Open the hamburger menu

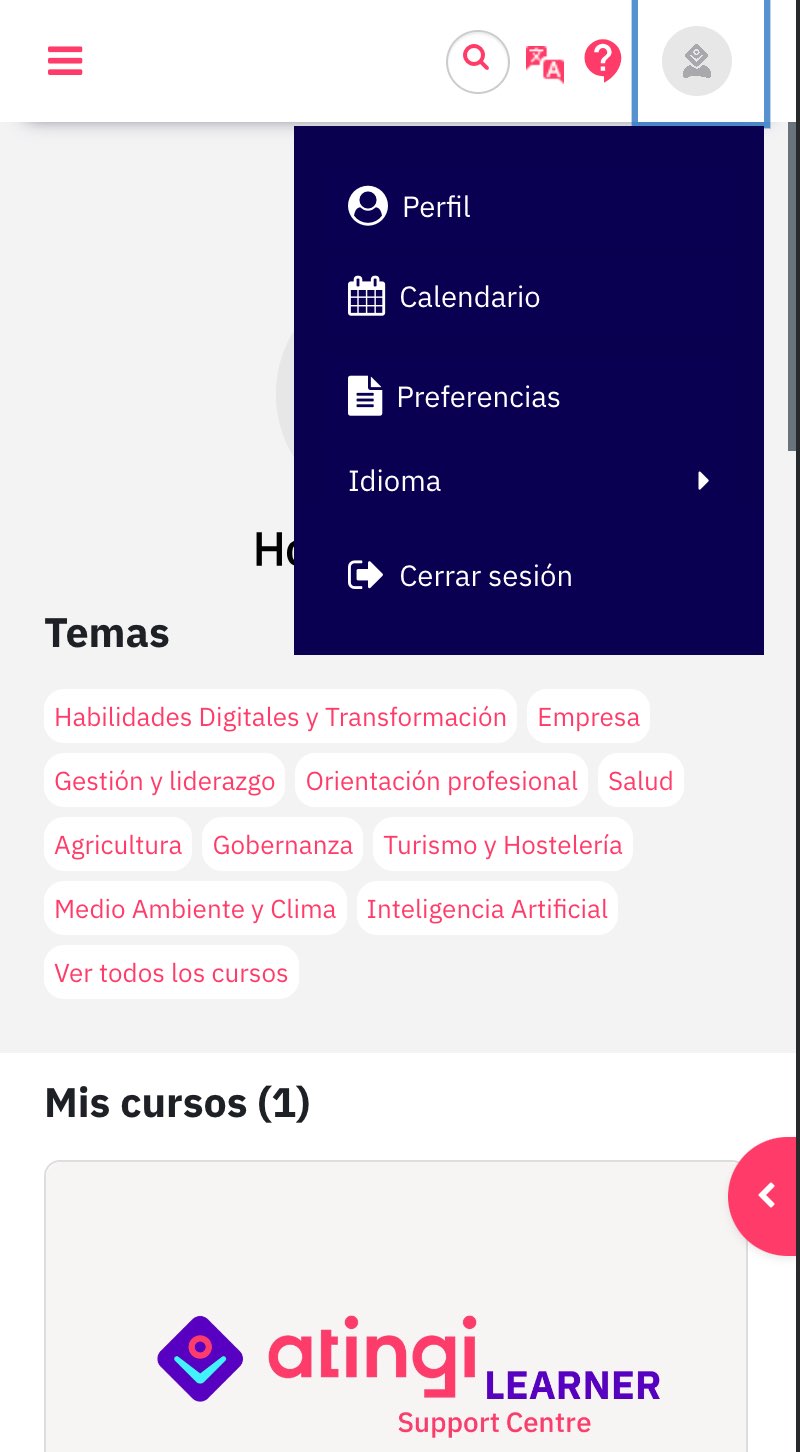coord(65,61)
